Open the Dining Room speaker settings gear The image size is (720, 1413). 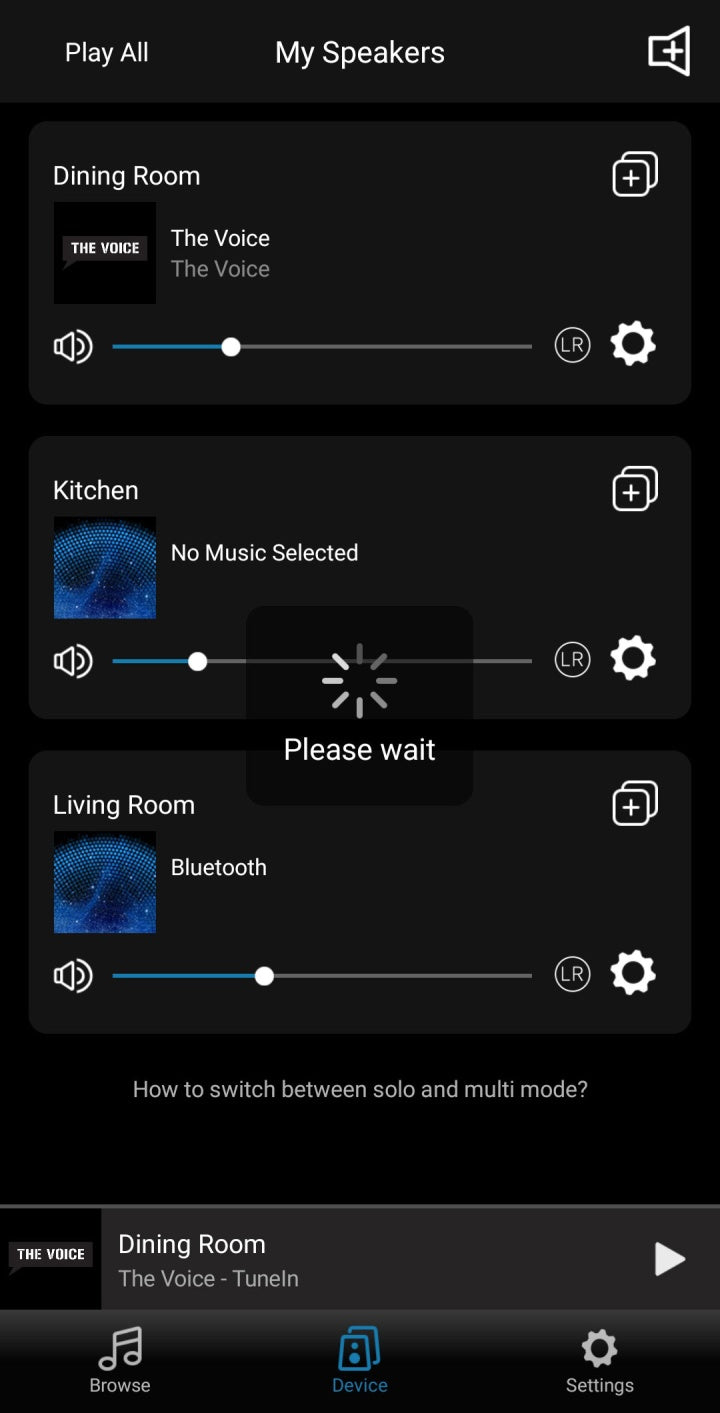633,345
